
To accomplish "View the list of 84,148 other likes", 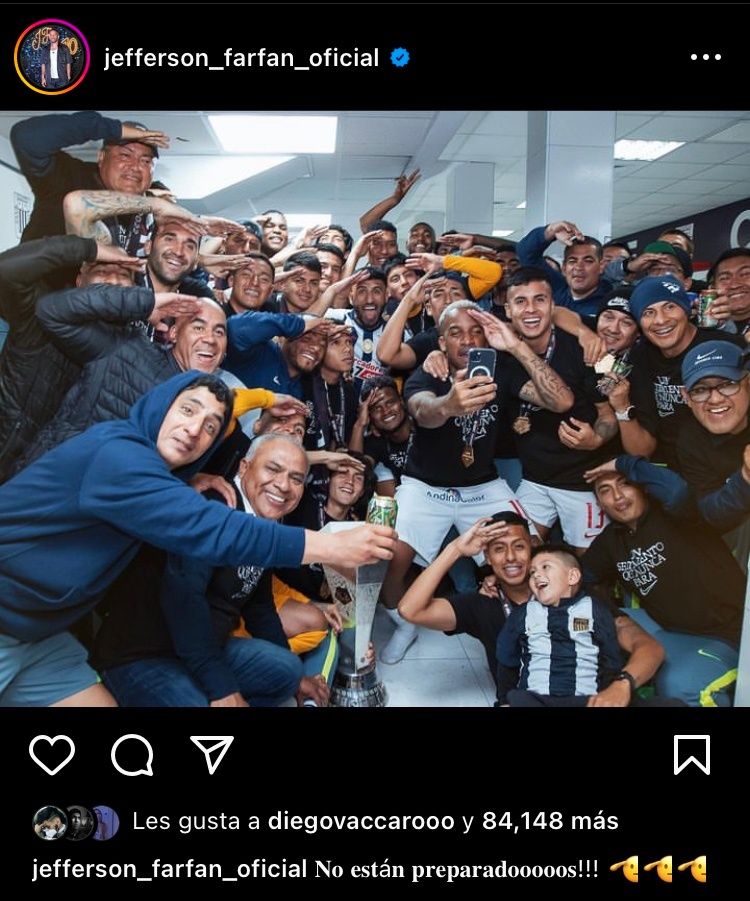I will pyautogui.click(x=550, y=821).
